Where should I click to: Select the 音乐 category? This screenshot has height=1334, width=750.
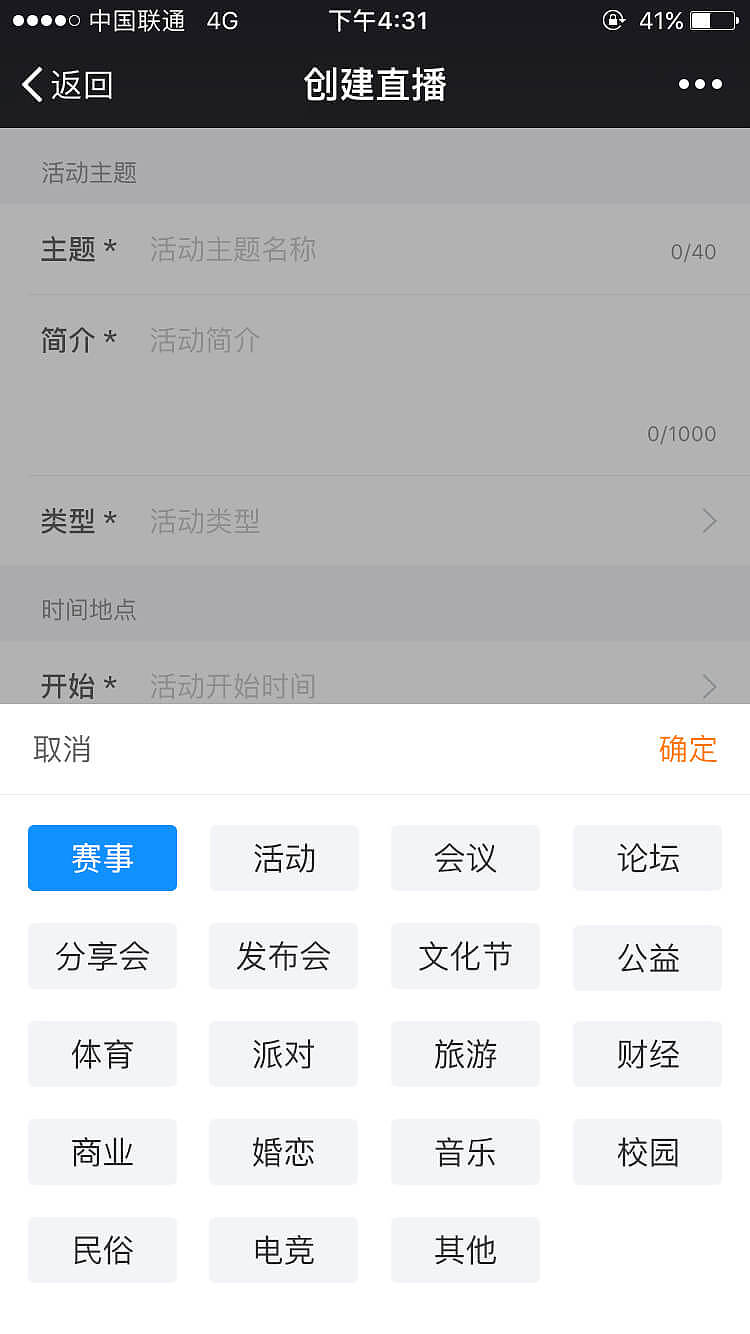click(465, 1152)
